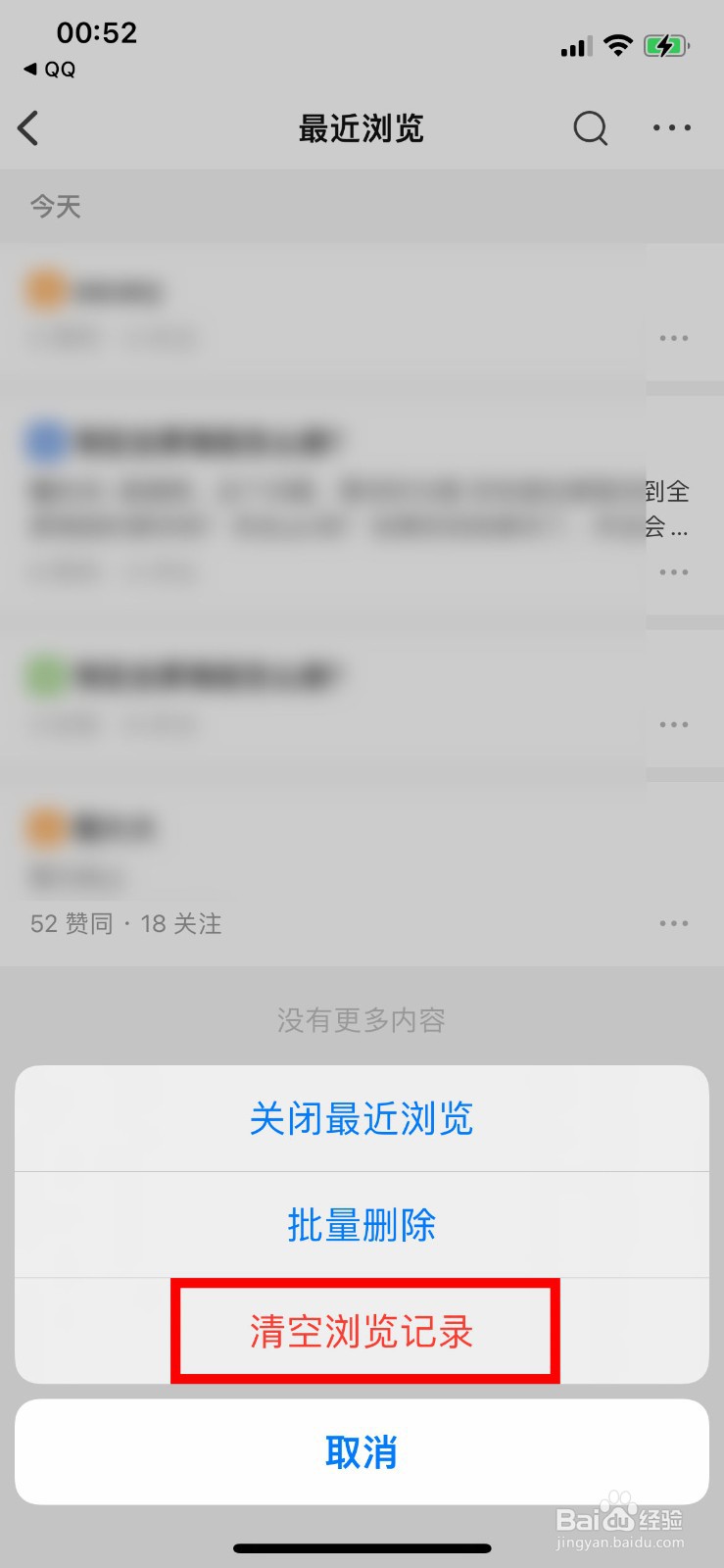Tap the ellipsis icon on the third item
The image size is (724, 1568).
(674, 724)
